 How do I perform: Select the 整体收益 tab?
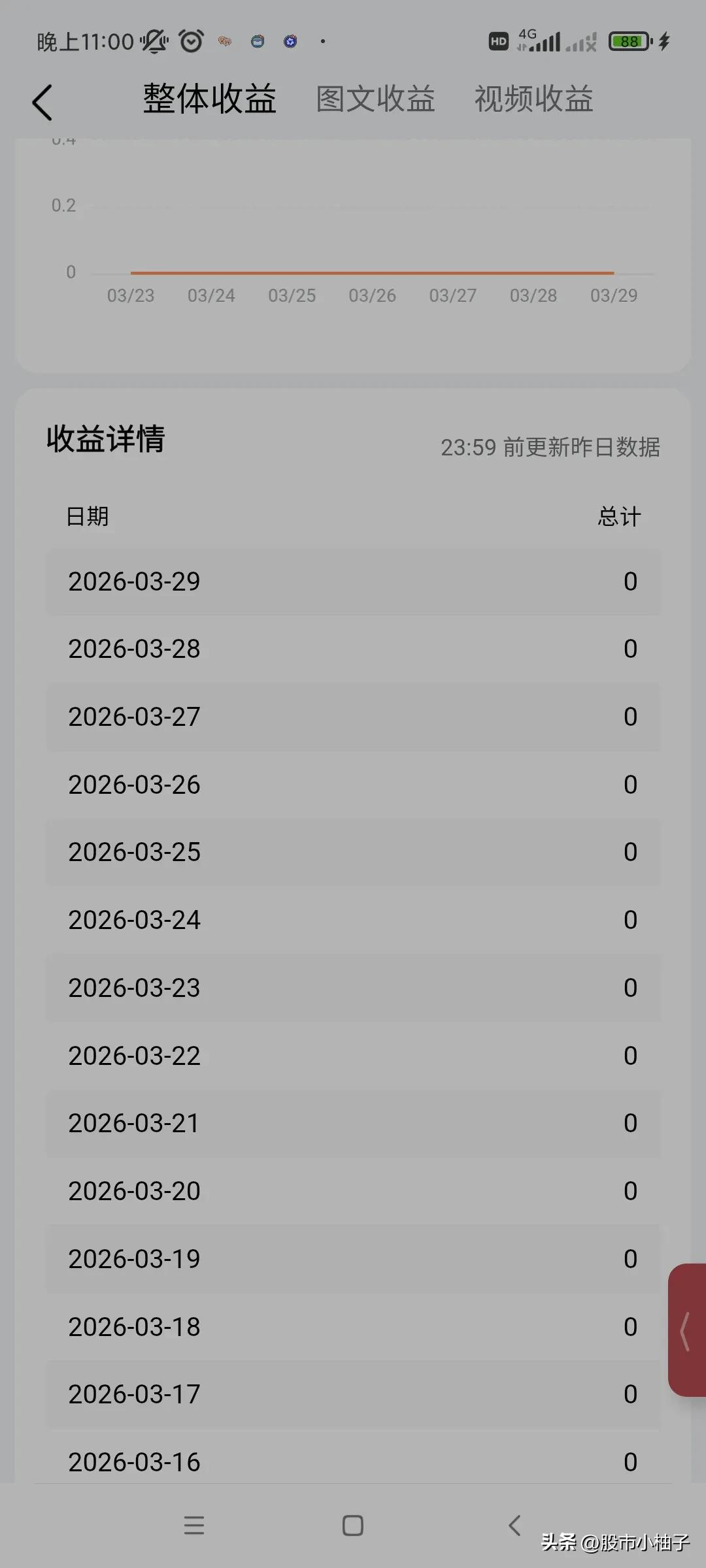[x=209, y=99]
